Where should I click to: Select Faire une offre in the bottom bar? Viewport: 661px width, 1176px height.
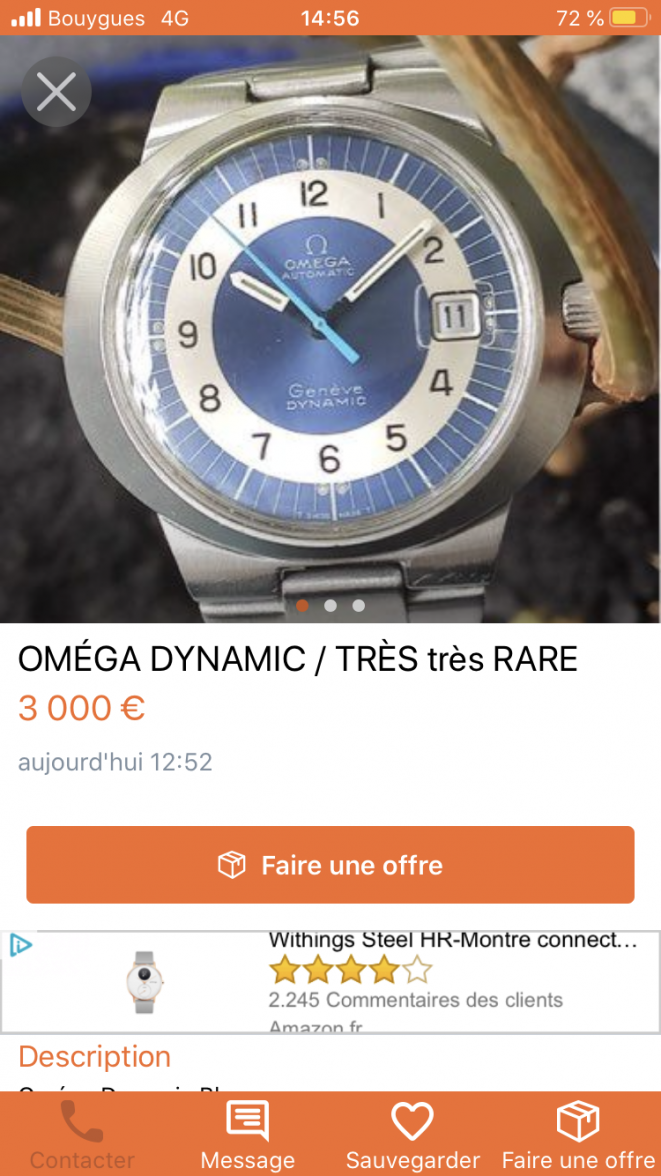pos(578,1134)
